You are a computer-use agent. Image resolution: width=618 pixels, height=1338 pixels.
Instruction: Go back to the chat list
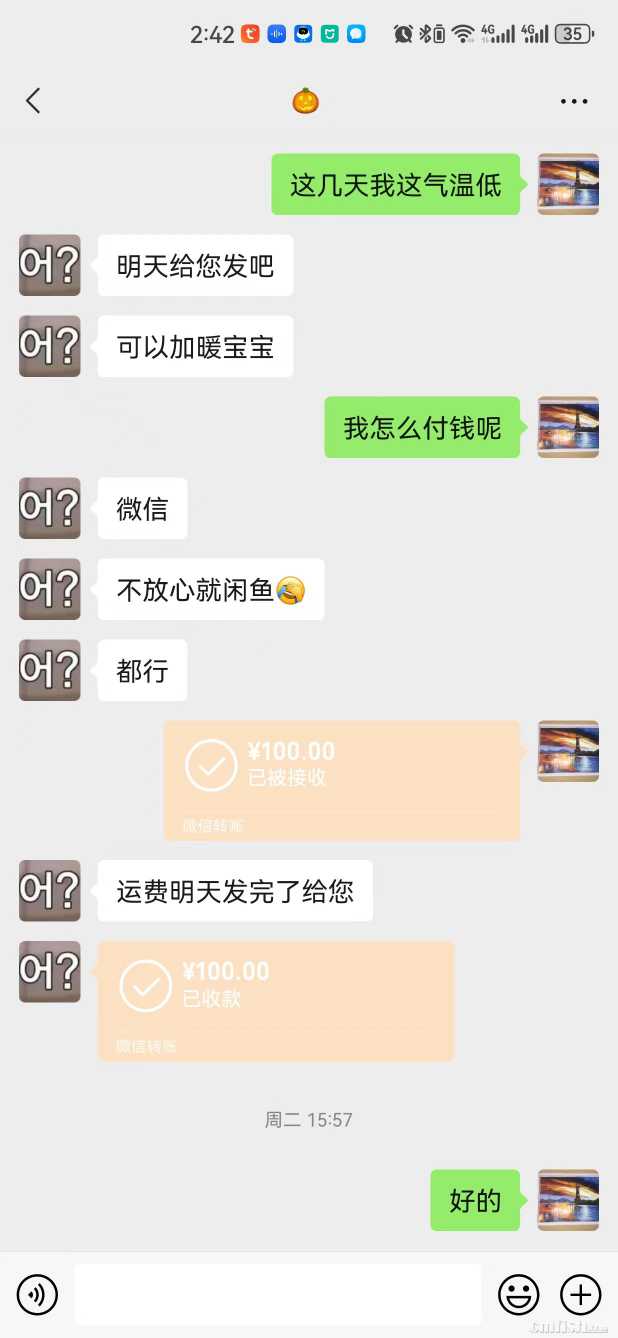tap(33, 100)
